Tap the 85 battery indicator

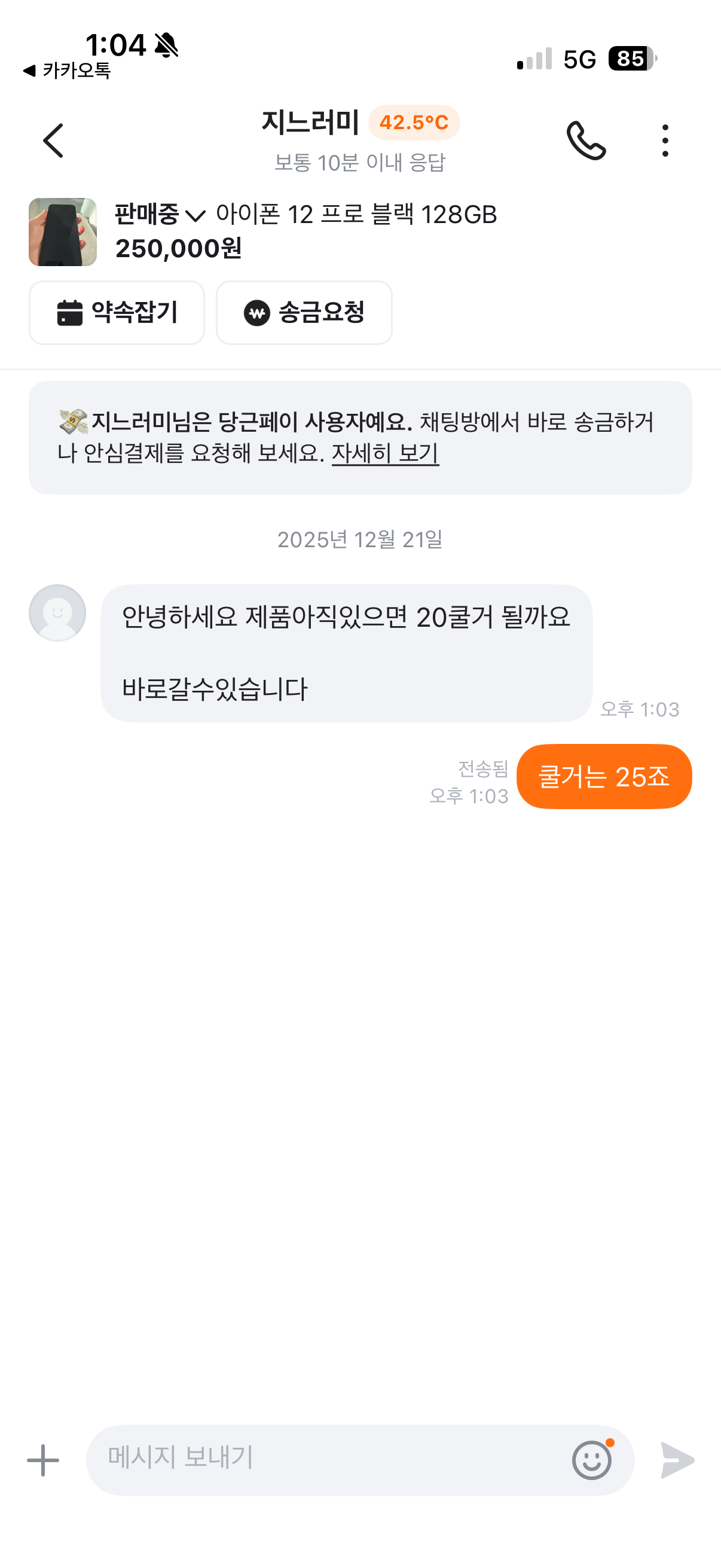pyautogui.click(x=631, y=59)
